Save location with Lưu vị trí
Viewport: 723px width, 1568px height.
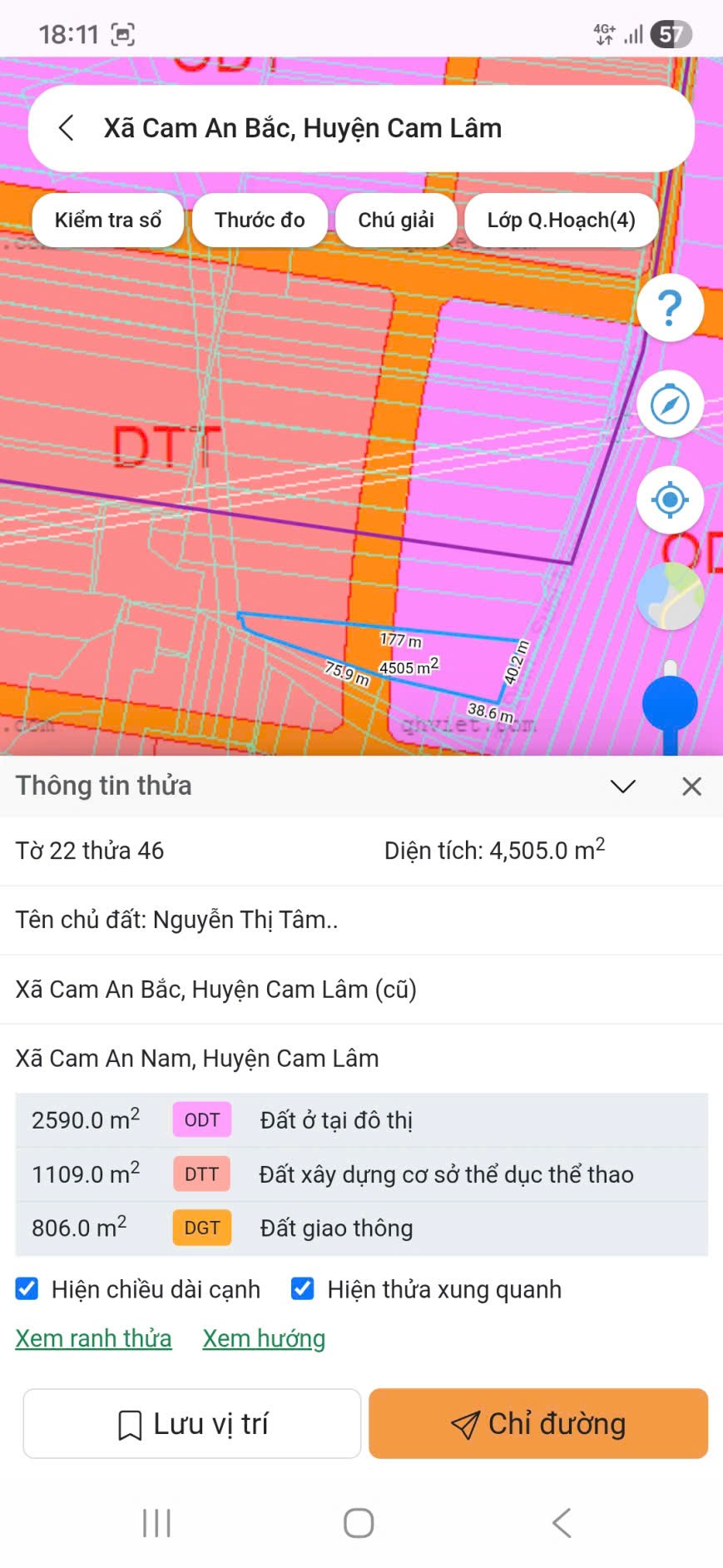pos(192,1424)
